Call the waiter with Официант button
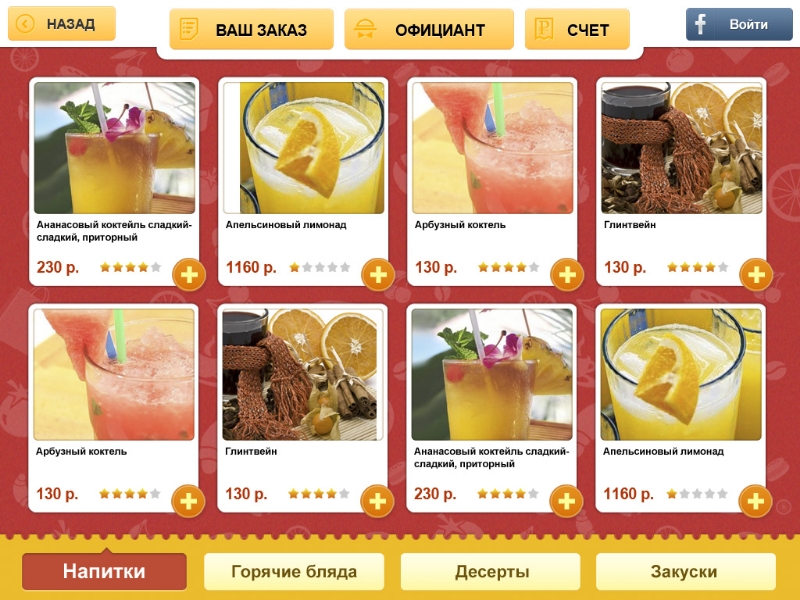The width and height of the screenshot is (800, 600). click(x=429, y=29)
